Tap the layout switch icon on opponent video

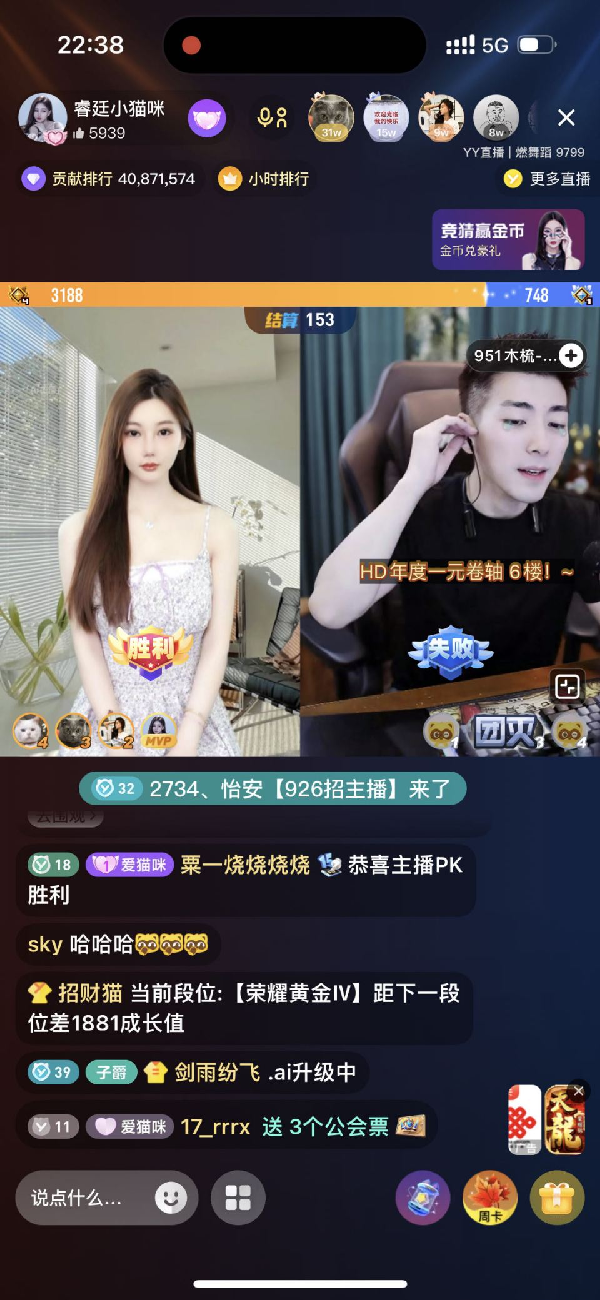[x=567, y=686]
